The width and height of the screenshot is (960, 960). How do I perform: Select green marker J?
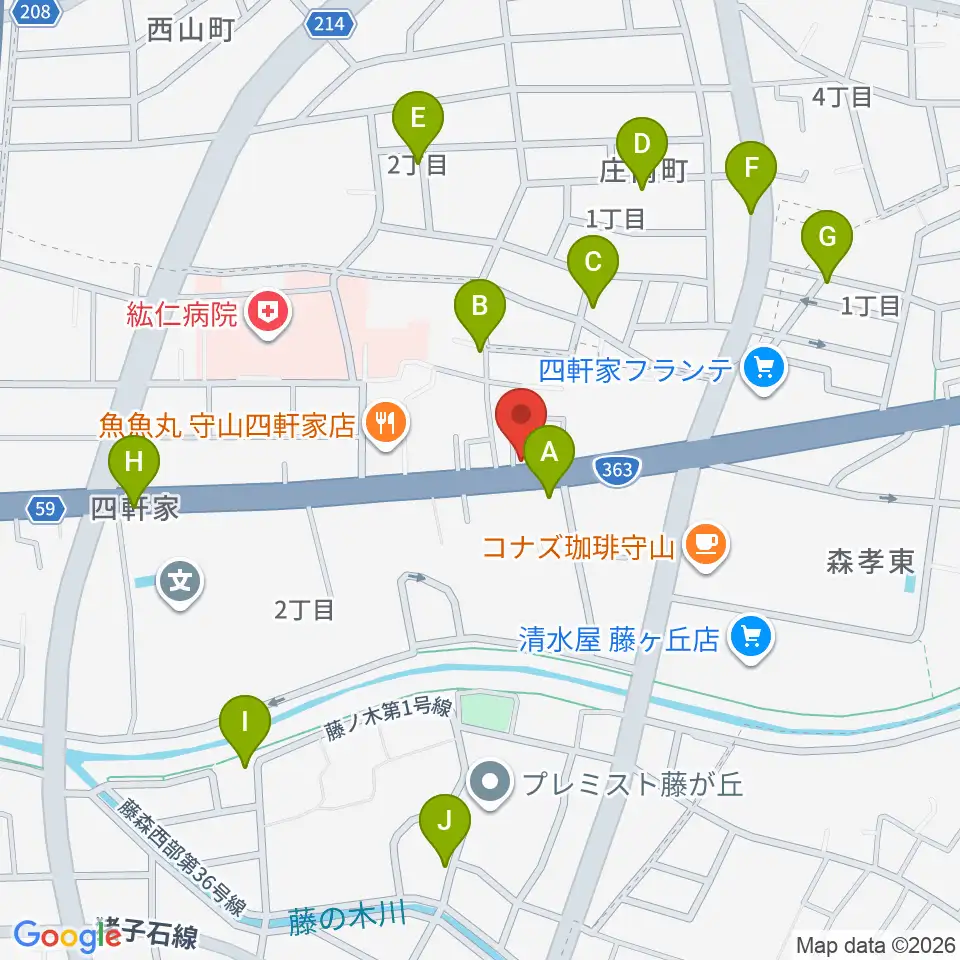tap(445, 825)
